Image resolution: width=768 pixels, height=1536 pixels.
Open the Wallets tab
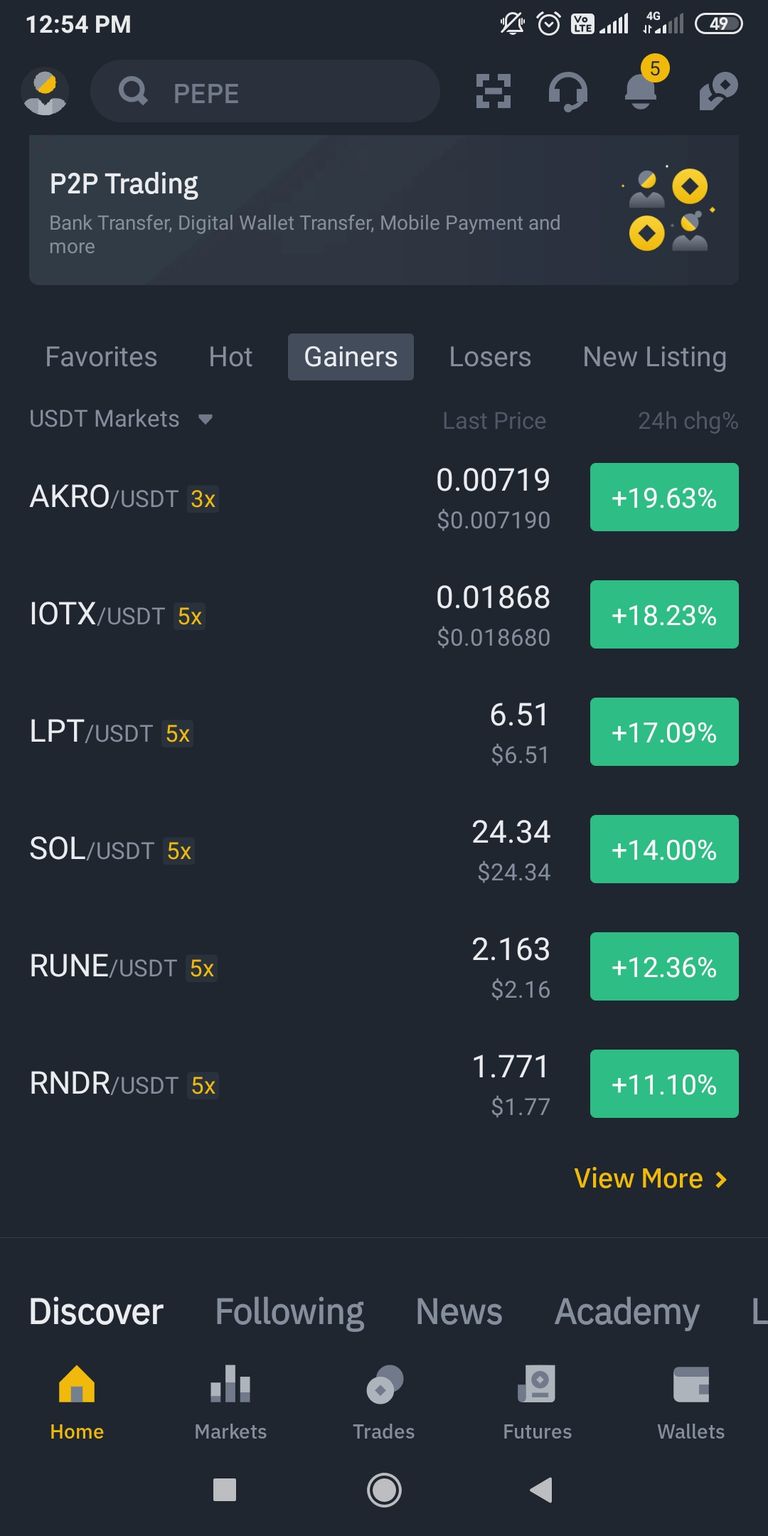click(x=691, y=1403)
